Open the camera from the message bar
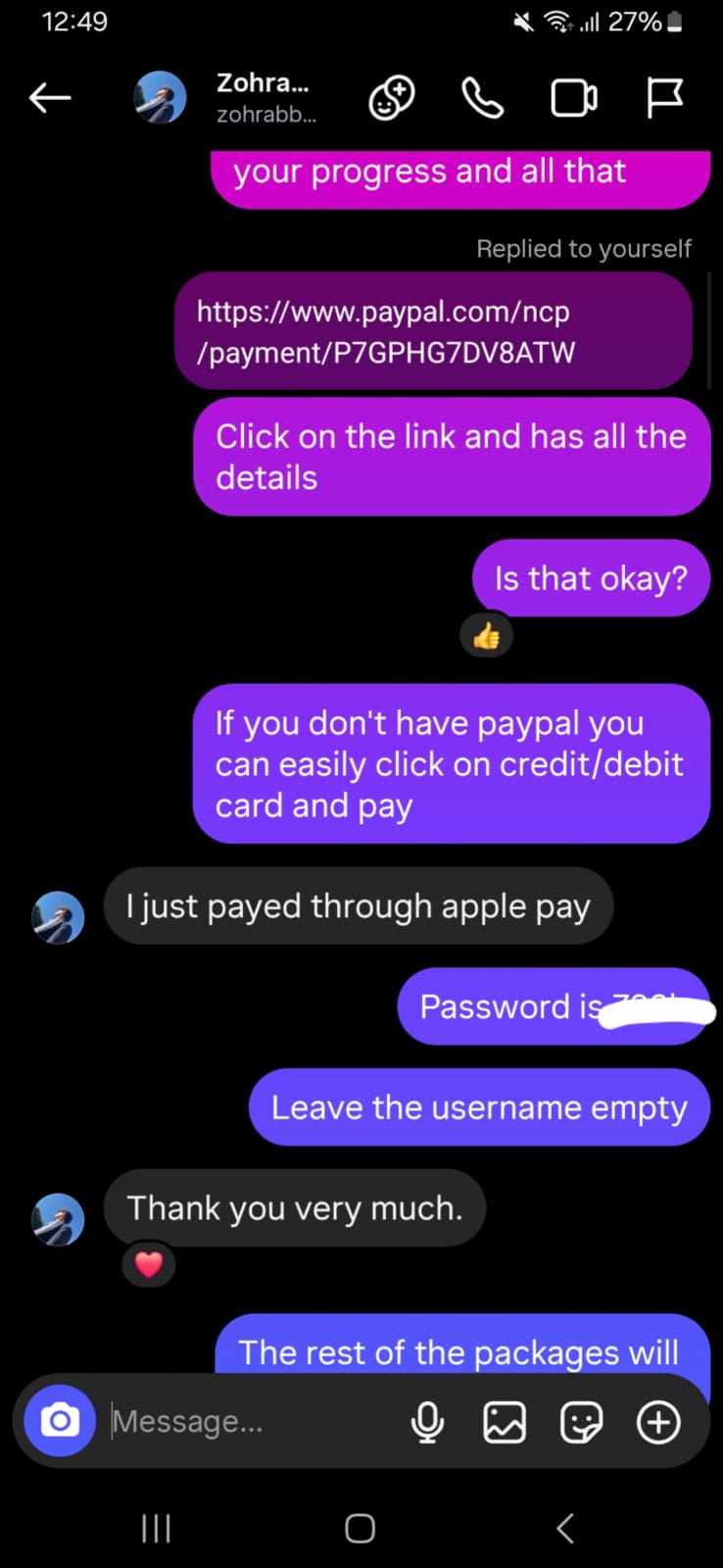 pyautogui.click(x=59, y=1421)
